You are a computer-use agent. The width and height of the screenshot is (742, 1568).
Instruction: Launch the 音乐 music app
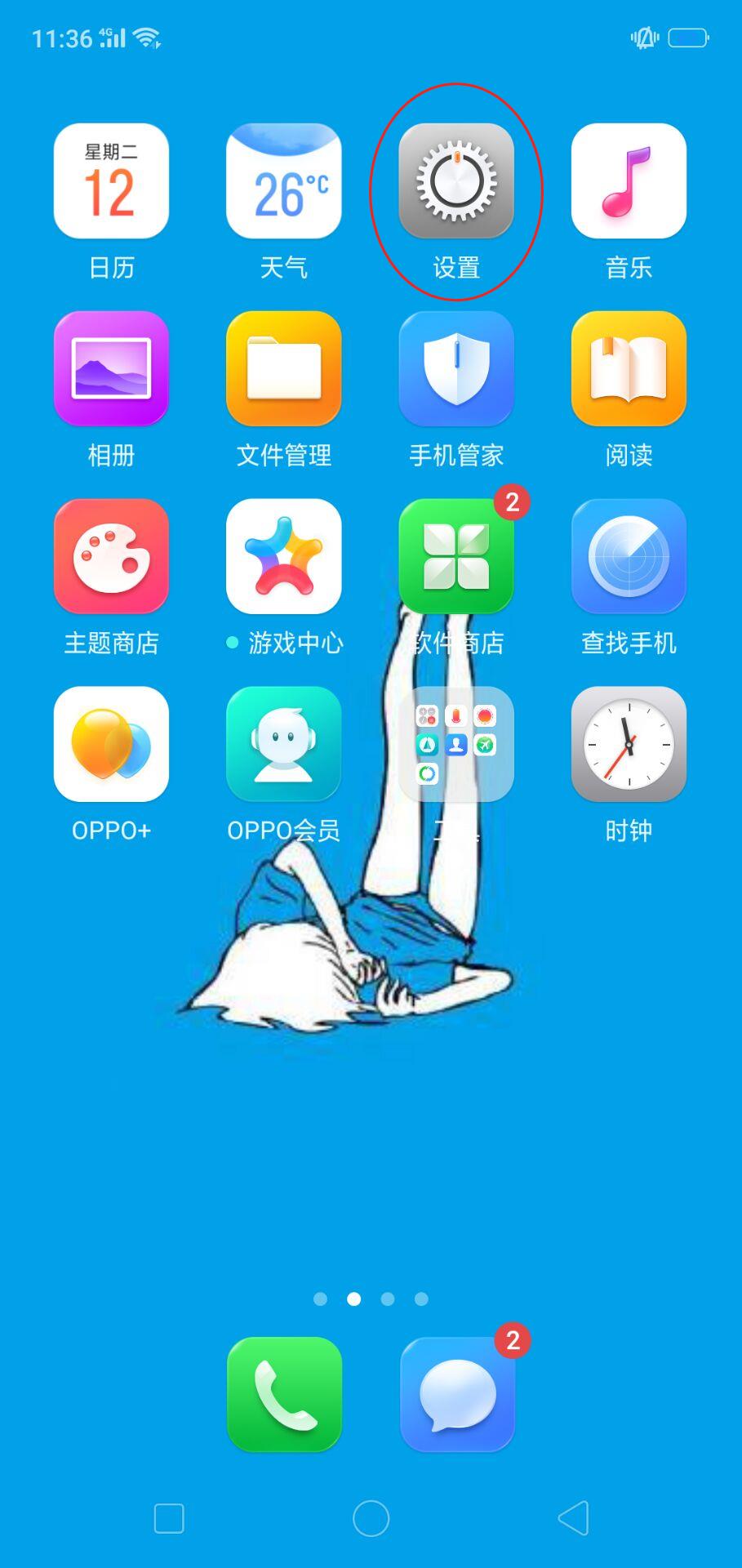(x=629, y=181)
